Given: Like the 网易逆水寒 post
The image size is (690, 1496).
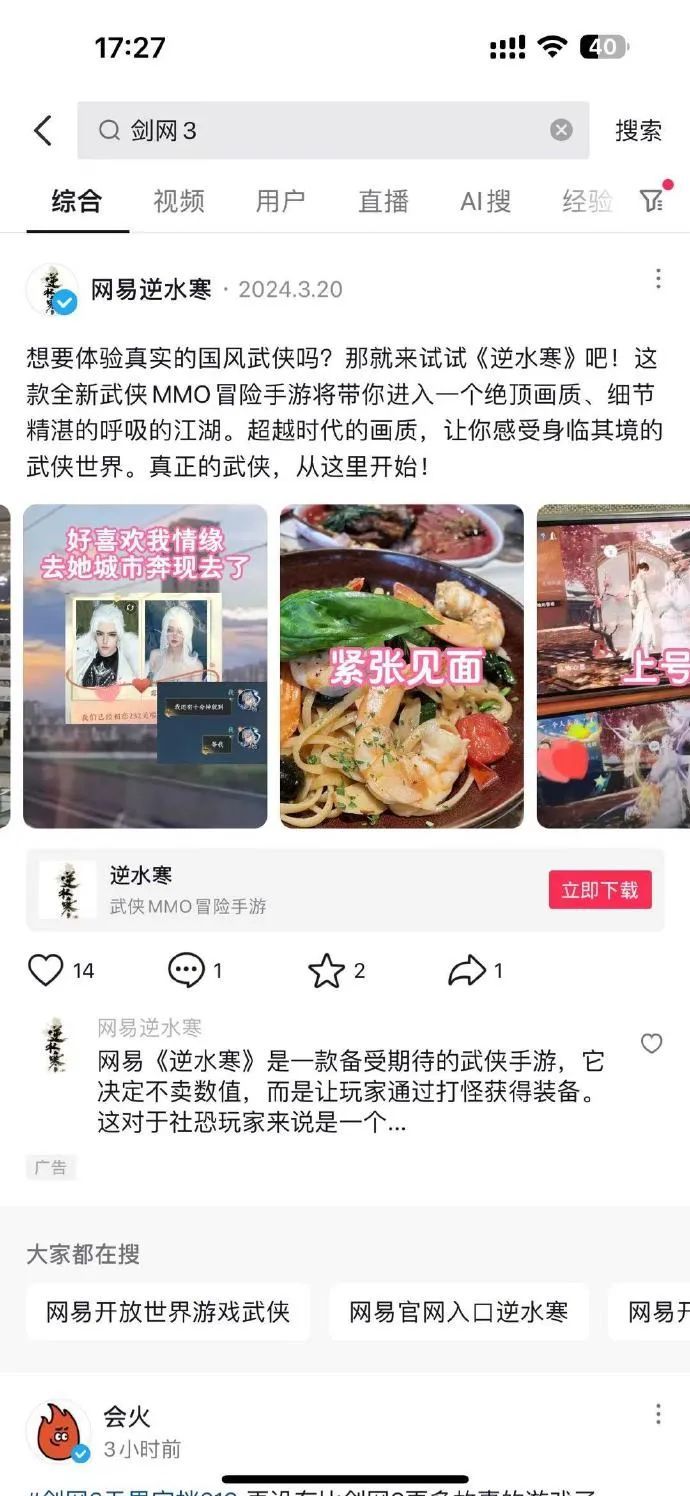Looking at the screenshot, I should (46, 970).
